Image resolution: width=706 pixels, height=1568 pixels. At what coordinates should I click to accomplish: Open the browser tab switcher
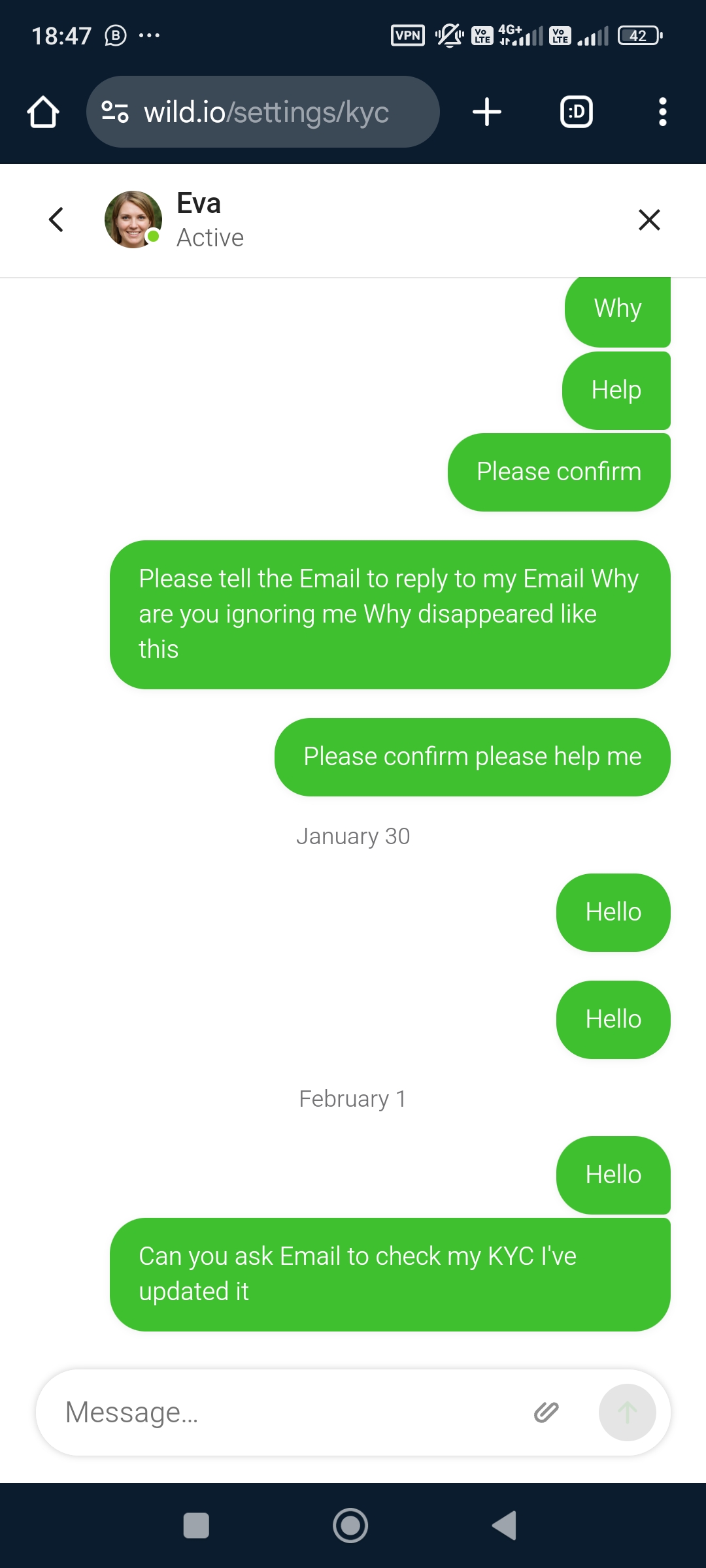coord(577,112)
